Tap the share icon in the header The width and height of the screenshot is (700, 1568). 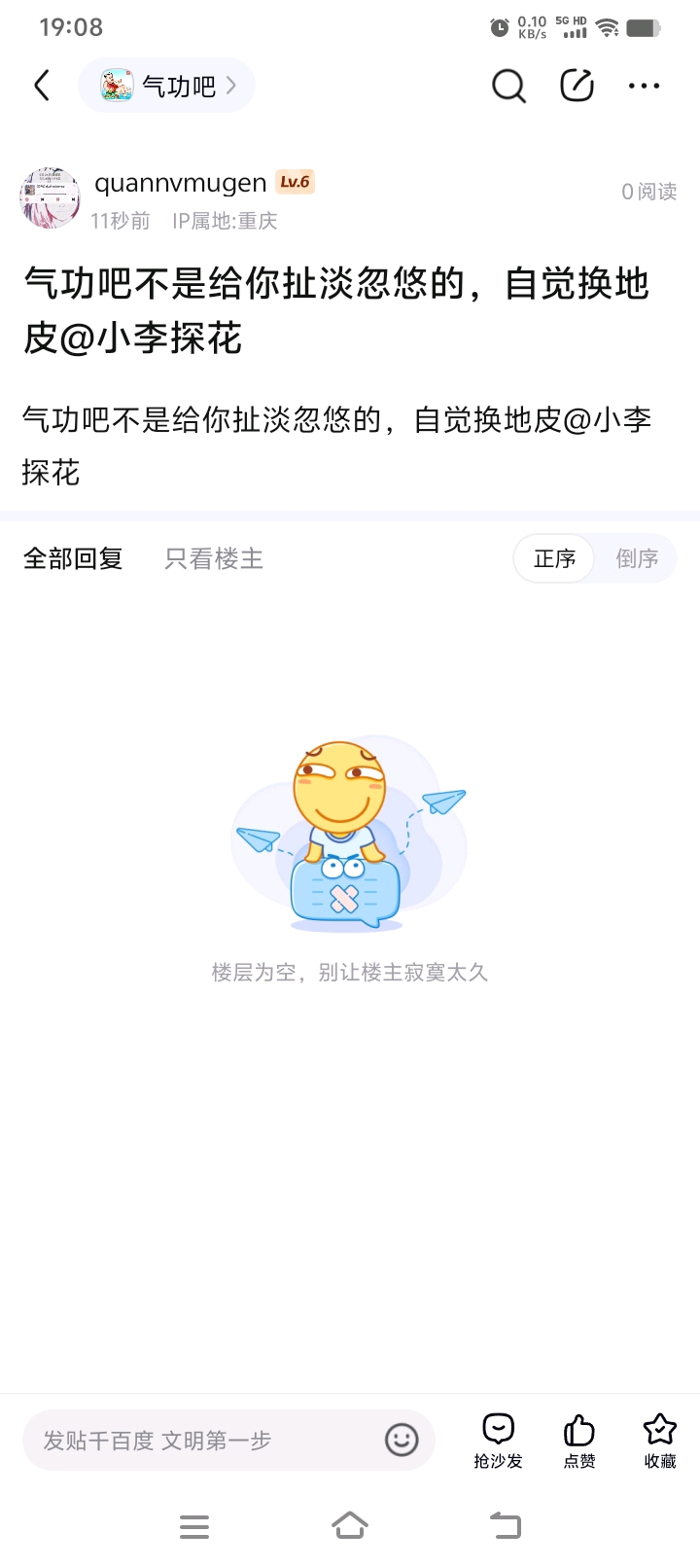point(577,86)
